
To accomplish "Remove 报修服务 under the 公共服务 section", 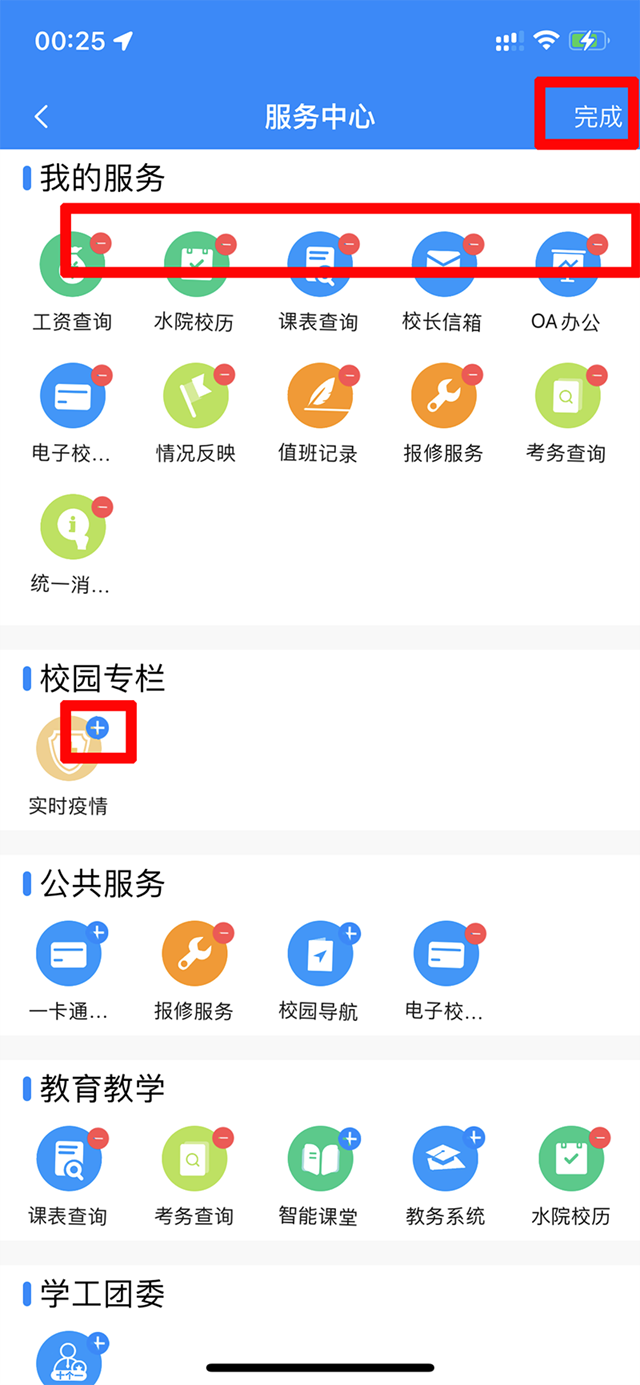I will coord(224,932).
